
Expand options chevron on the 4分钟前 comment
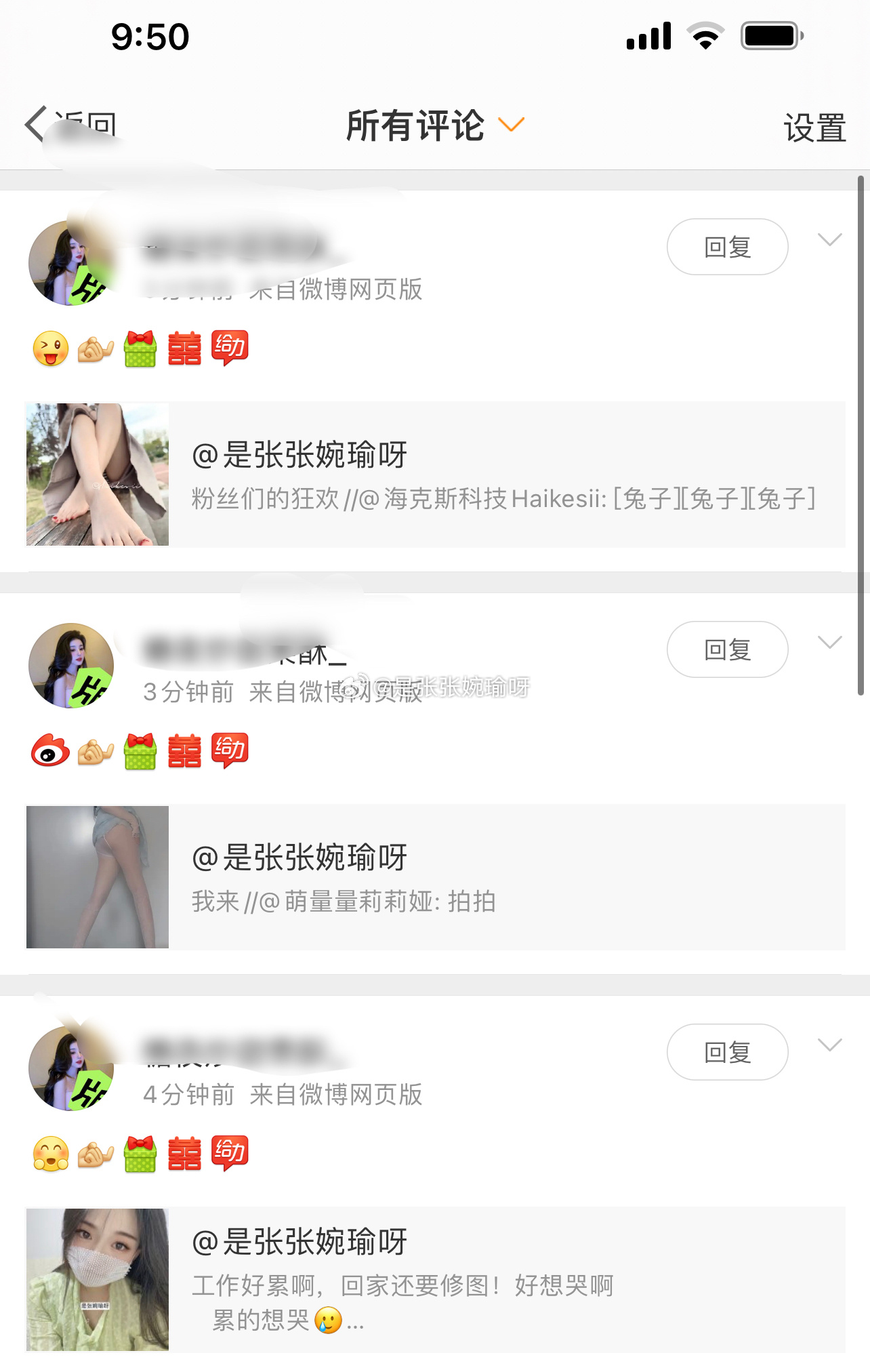829,1045
